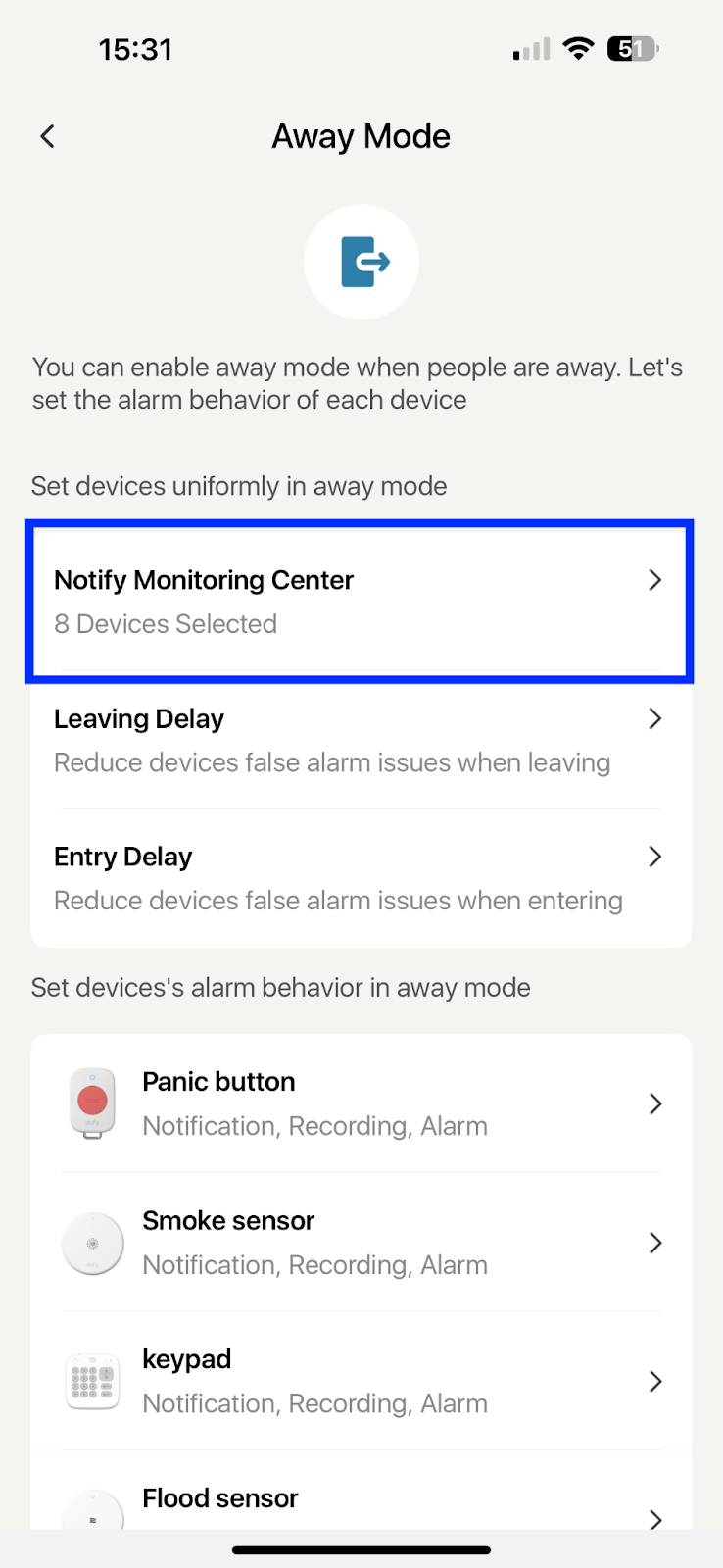This screenshot has width=723, height=1568.
Task: Open Leaving Delay settings
Action: (360, 740)
